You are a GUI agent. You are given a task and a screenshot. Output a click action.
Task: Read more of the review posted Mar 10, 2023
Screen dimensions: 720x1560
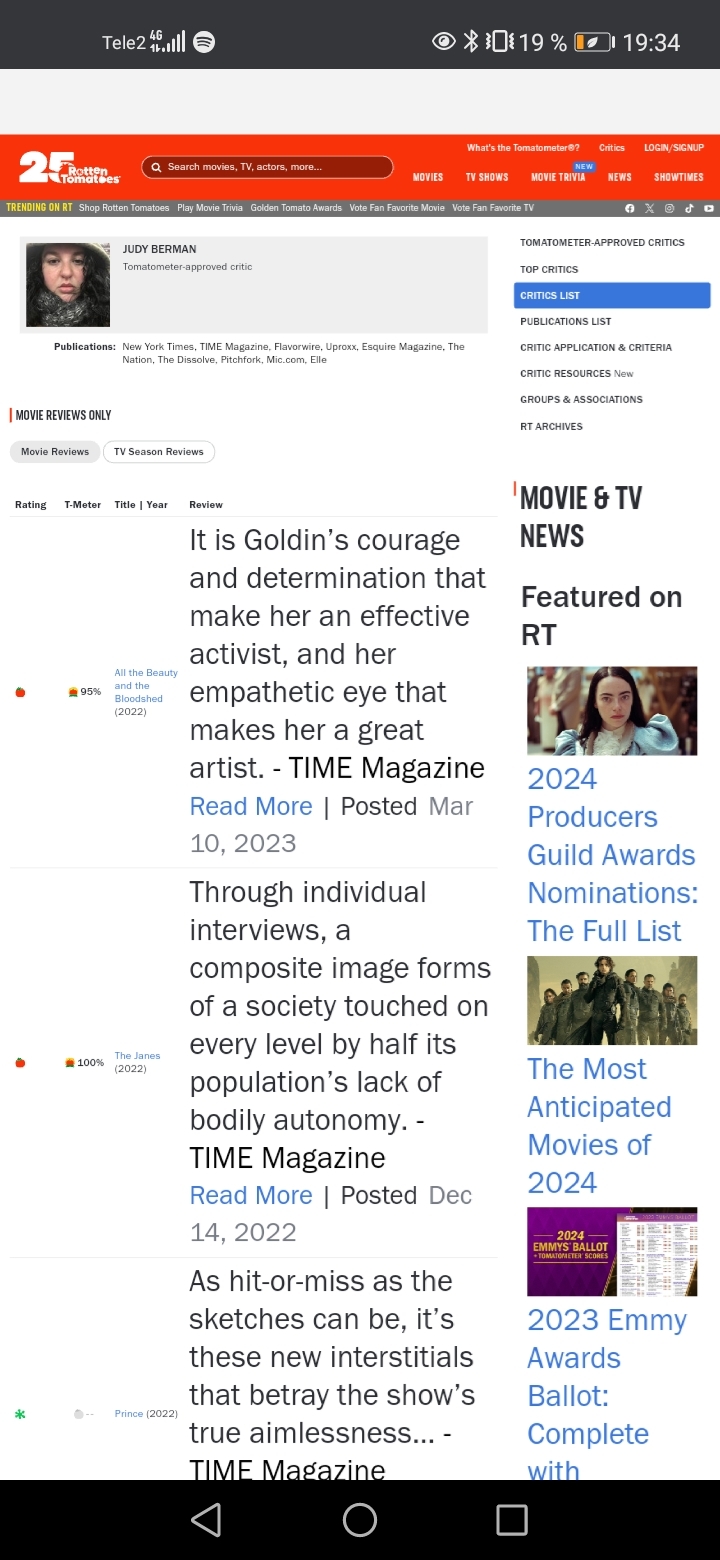click(x=251, y=806)
